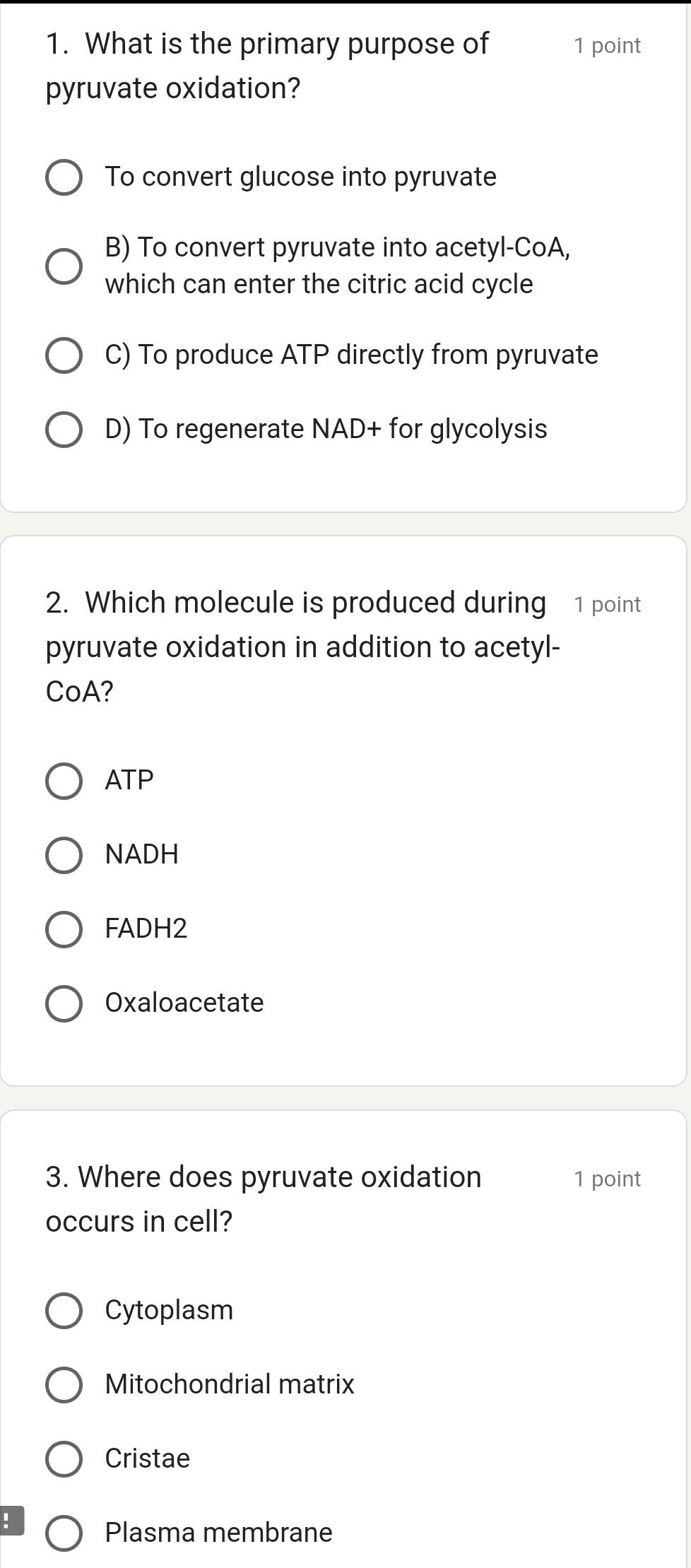Pick Plasma membrane in question 3
Viewport: 691px width, 1568px height.
coord(65,1533)
